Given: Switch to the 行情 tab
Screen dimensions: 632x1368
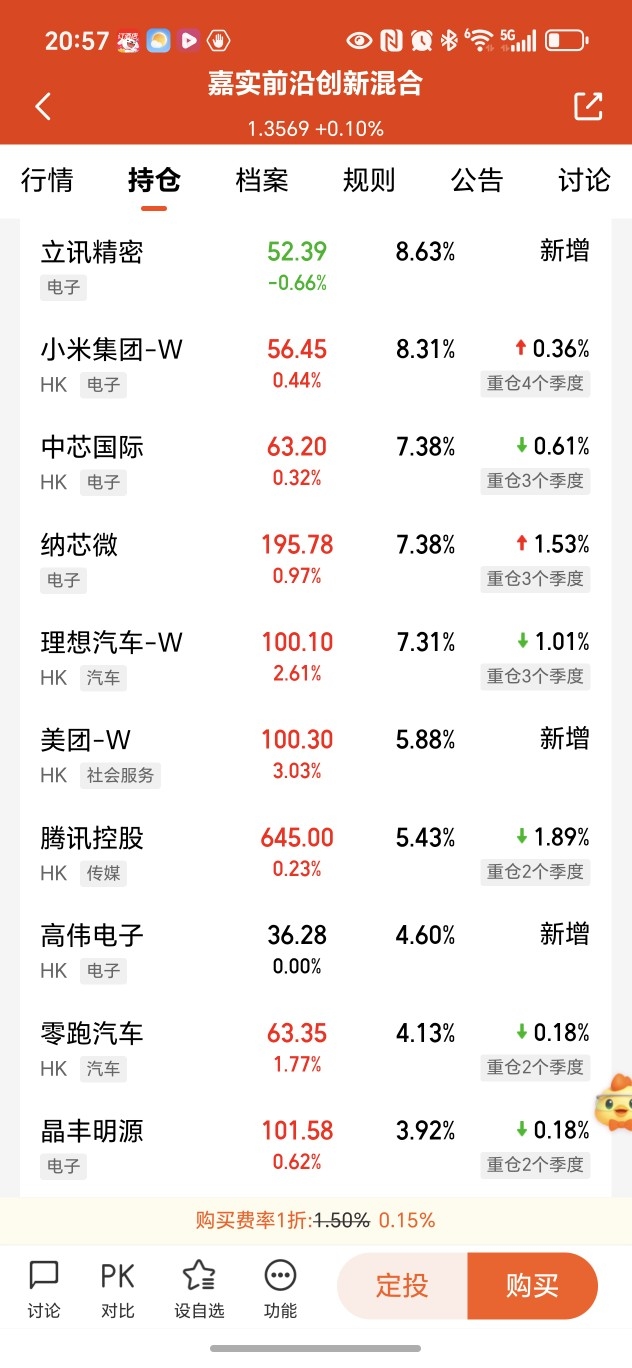Looking at the screenshot, I should coord(47,180).
